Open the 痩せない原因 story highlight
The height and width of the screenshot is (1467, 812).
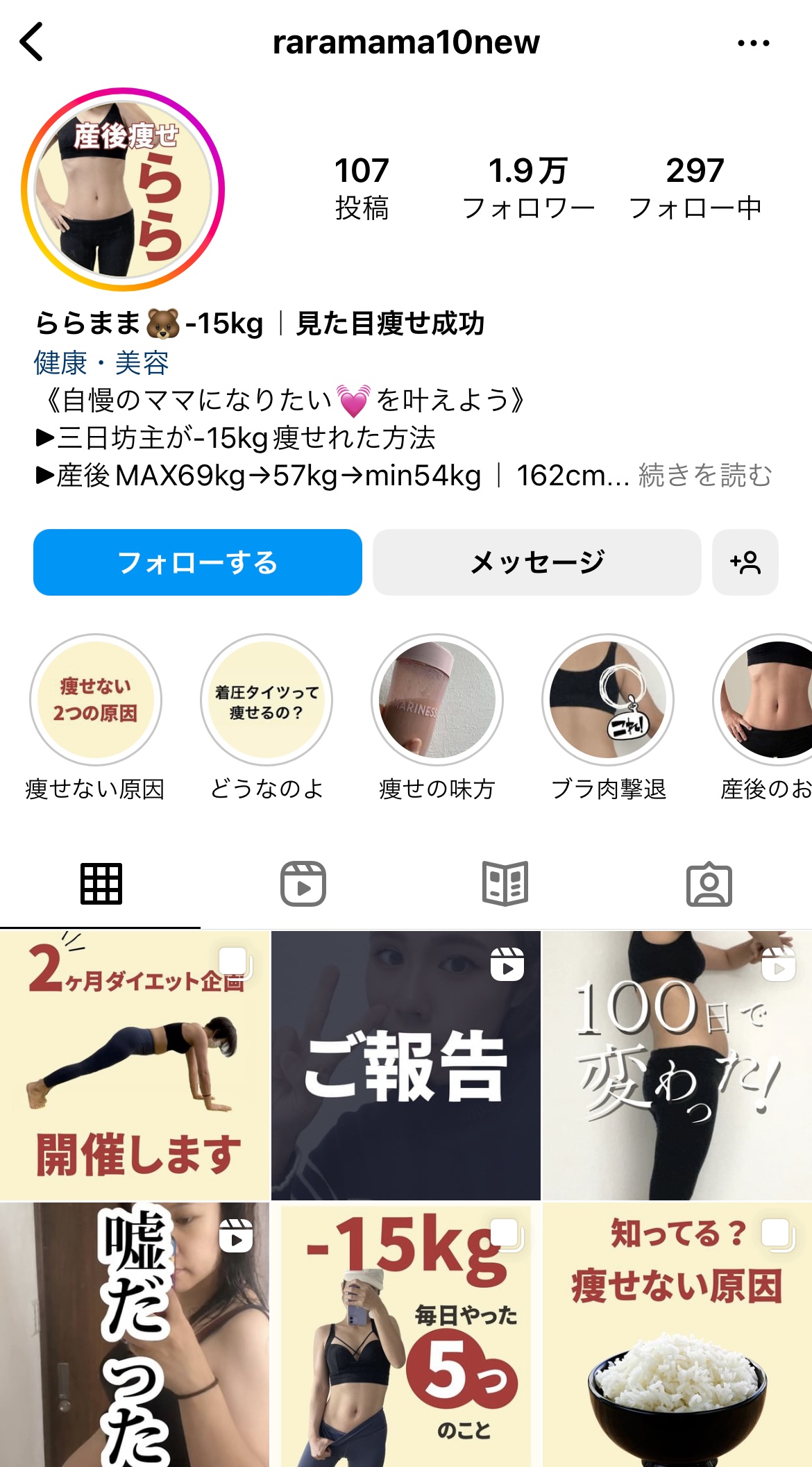coord(96,700)
